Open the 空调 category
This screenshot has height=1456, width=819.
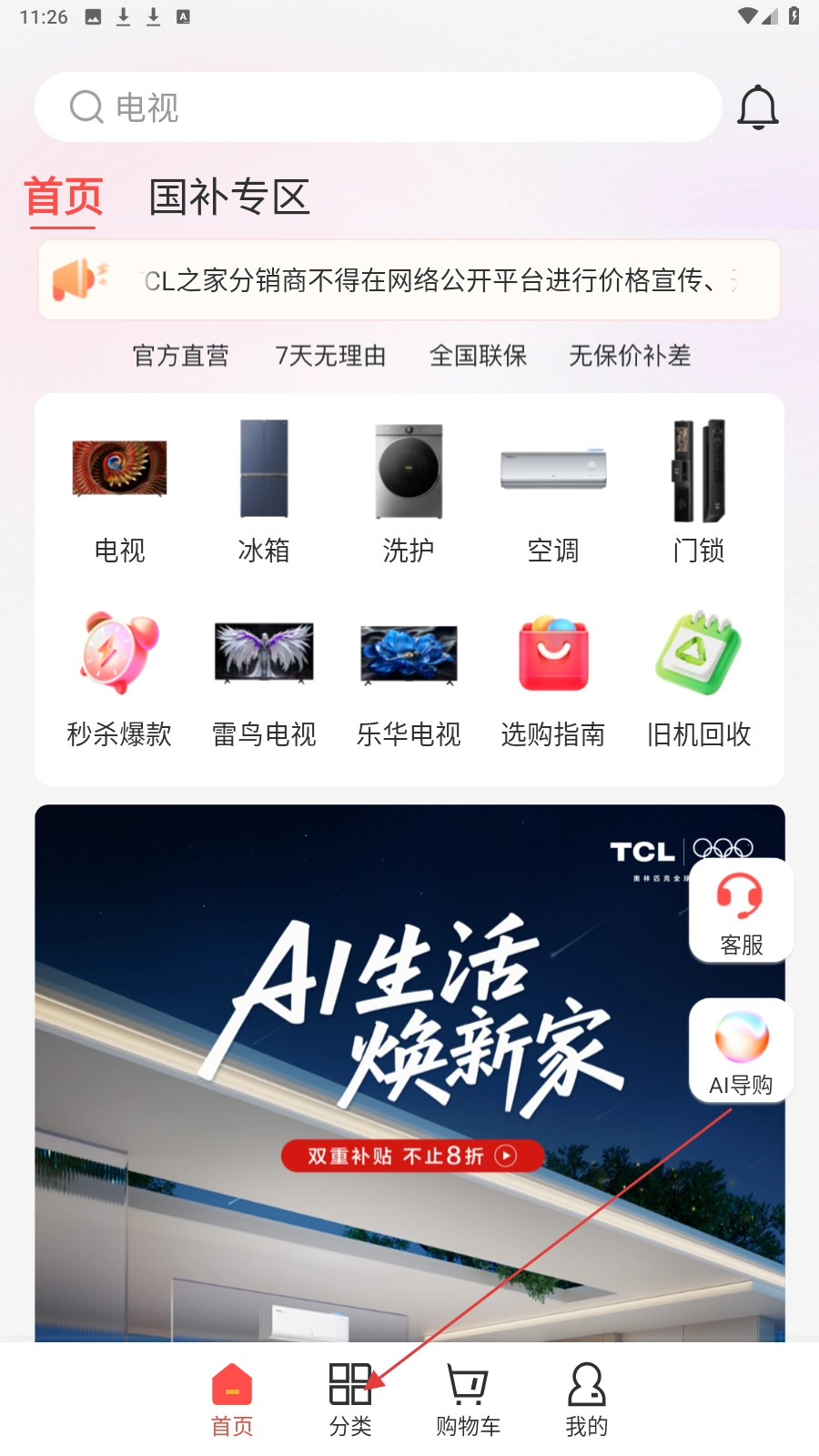click(553, 491)
